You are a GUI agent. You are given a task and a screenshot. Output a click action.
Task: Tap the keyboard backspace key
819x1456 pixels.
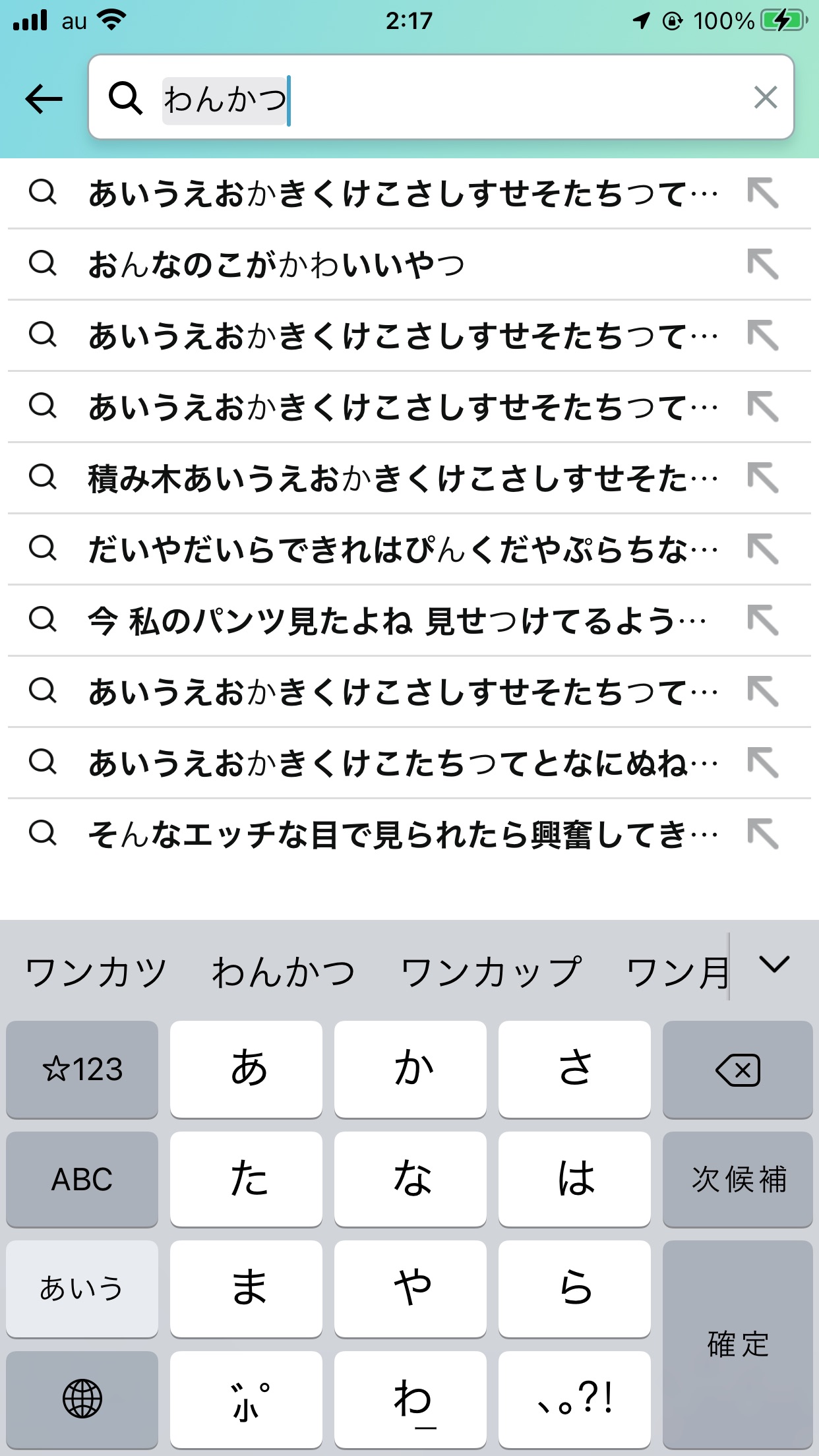(737, 1070)
